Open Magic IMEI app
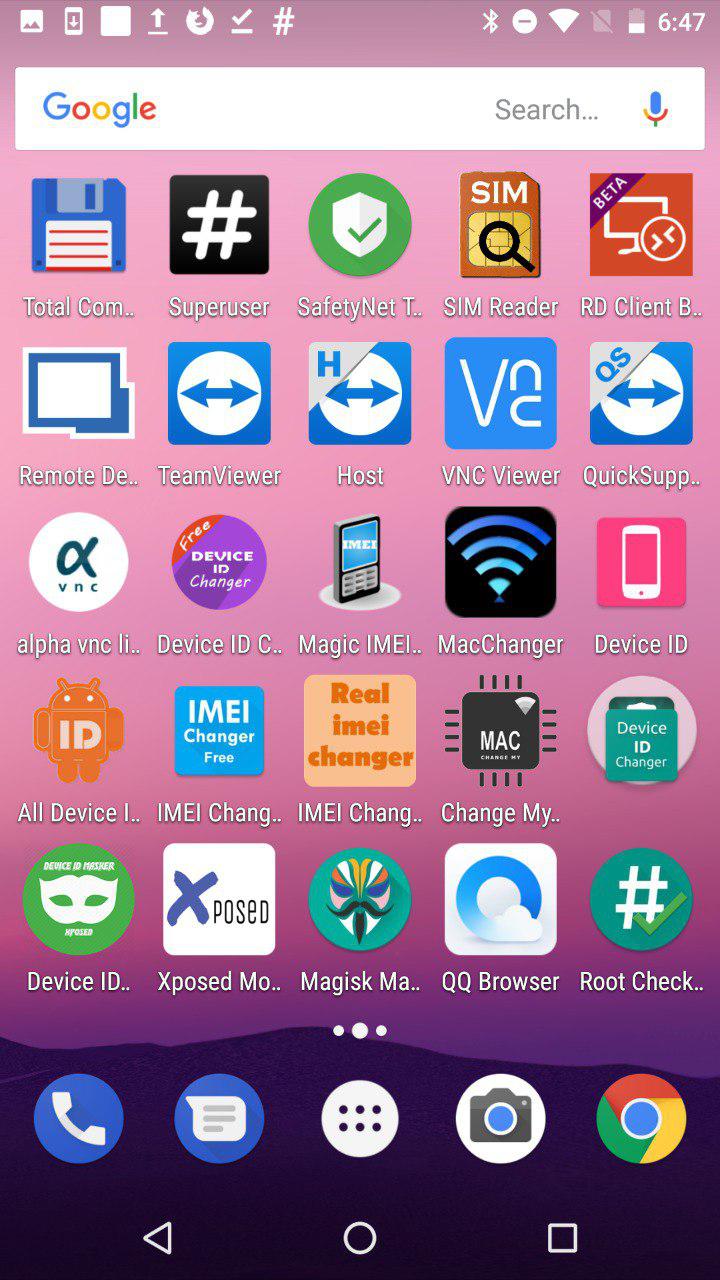720x1280 pixels. (x=360, y=562)
